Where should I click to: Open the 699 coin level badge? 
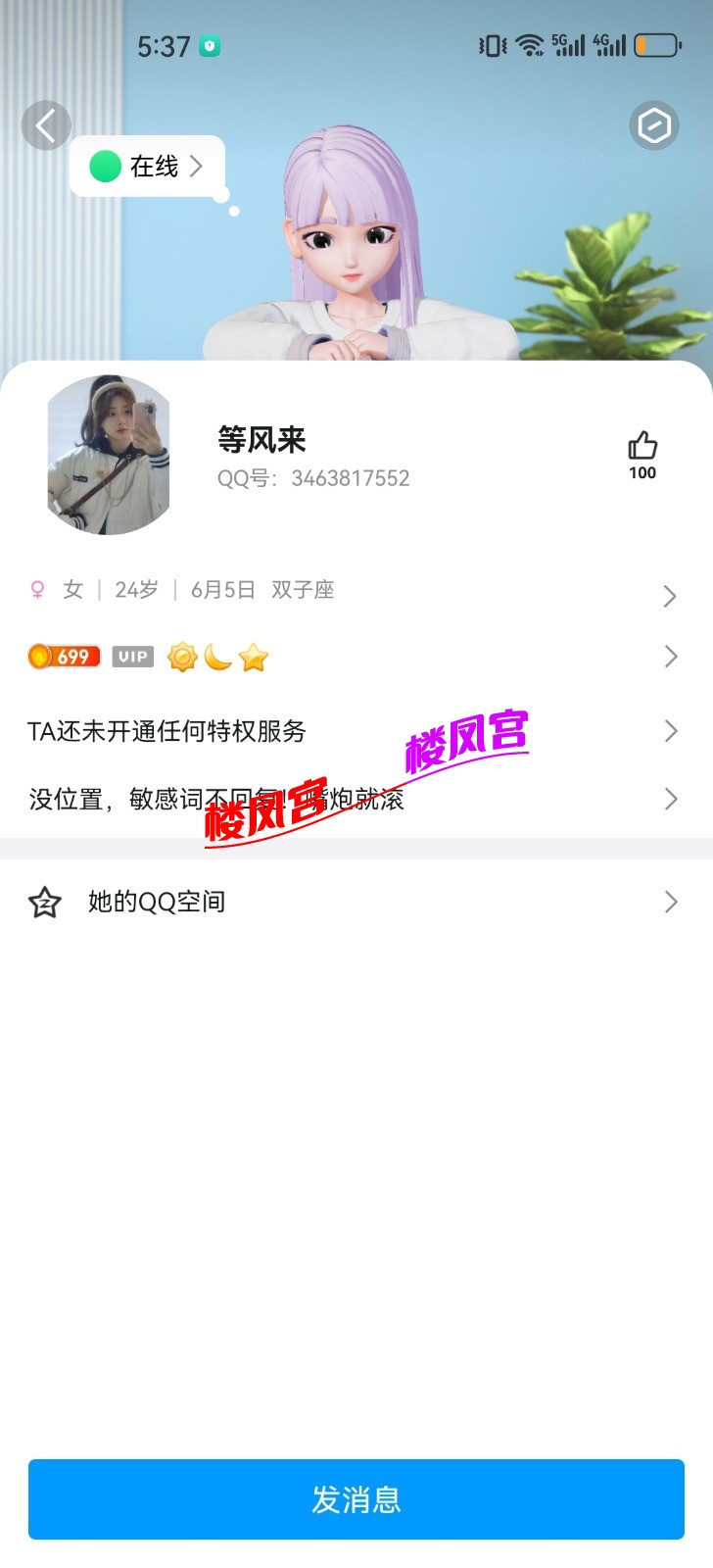pos(63,656)
